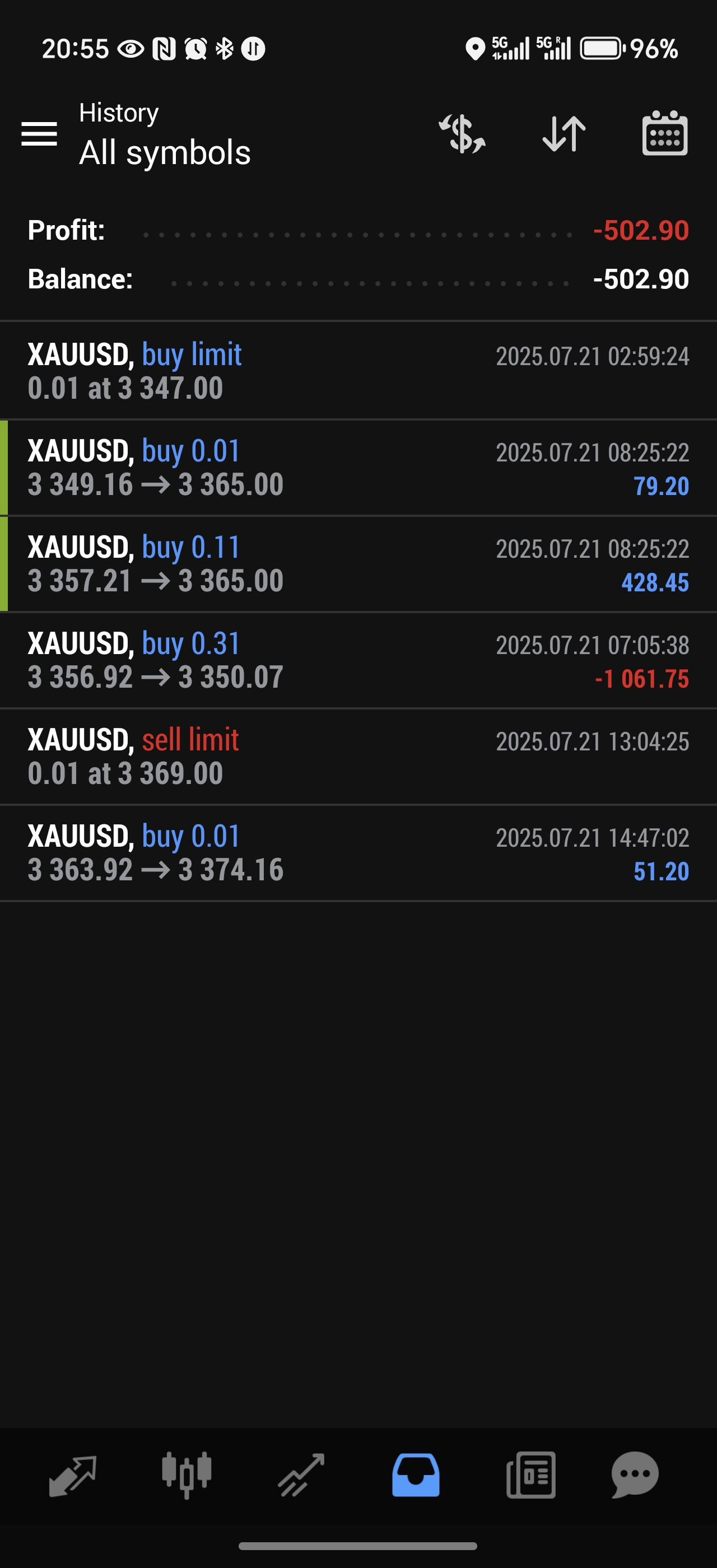Expand the buy 0.01 trade with 51.20 profit
This screenshot has height=1568, width=717.
[358, 852]
